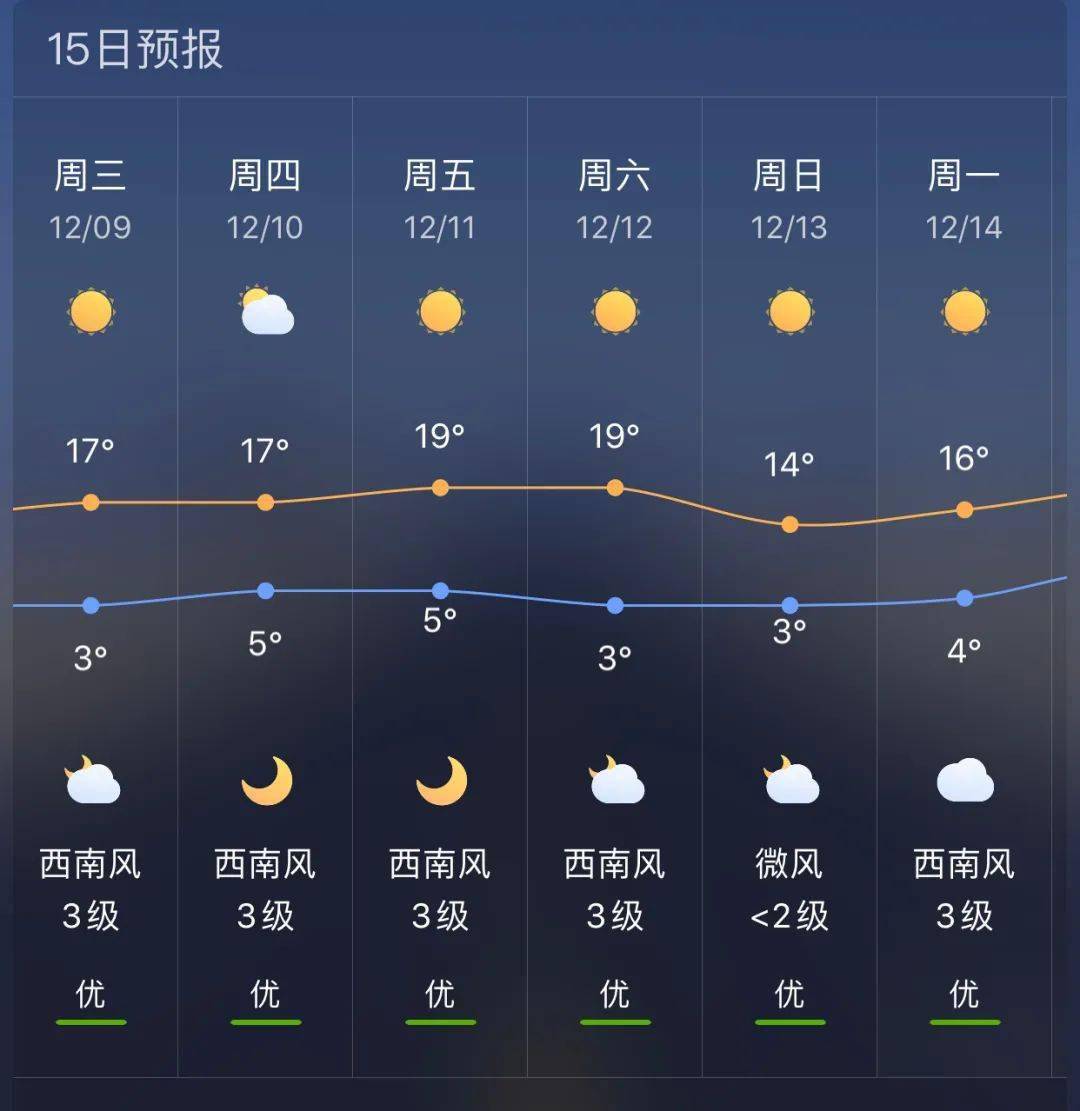
Task: Click the partly cloudy icon for Thursday 12/10
Action: click(265, 311)
